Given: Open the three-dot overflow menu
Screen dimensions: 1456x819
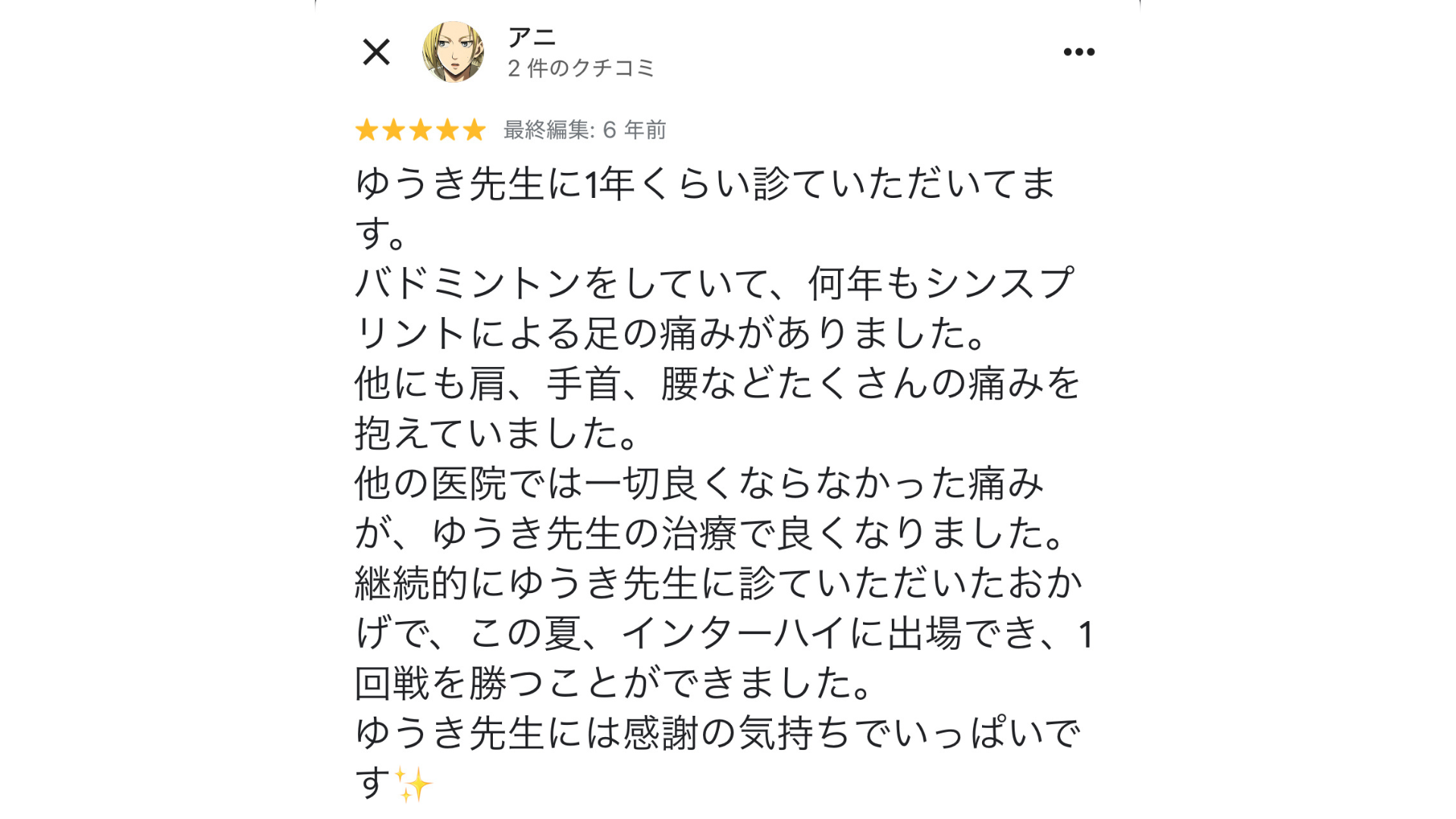Looking at the screenshot, I should tap(1078, 52).
